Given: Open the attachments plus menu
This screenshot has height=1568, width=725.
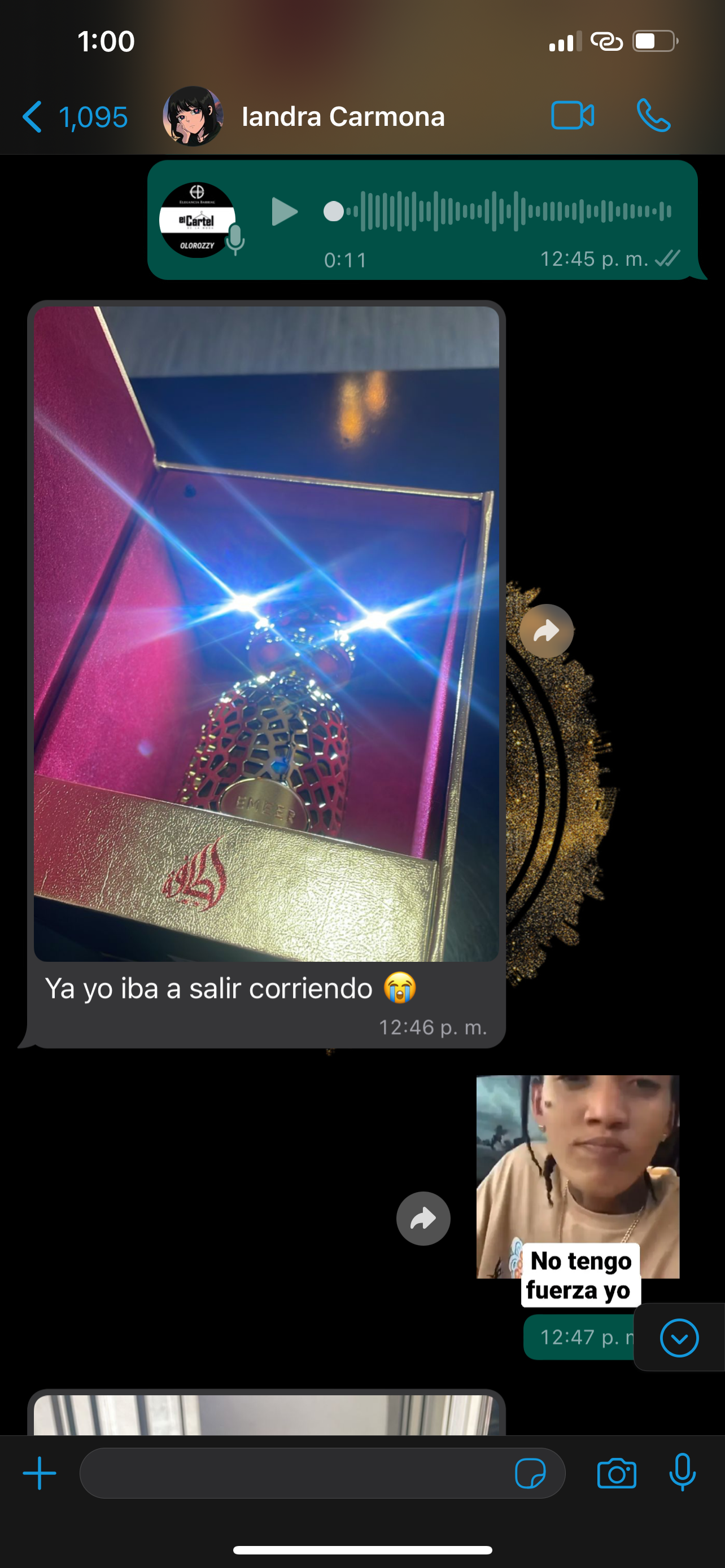Looking at the screenshot, I should [x=40, y=1473].
